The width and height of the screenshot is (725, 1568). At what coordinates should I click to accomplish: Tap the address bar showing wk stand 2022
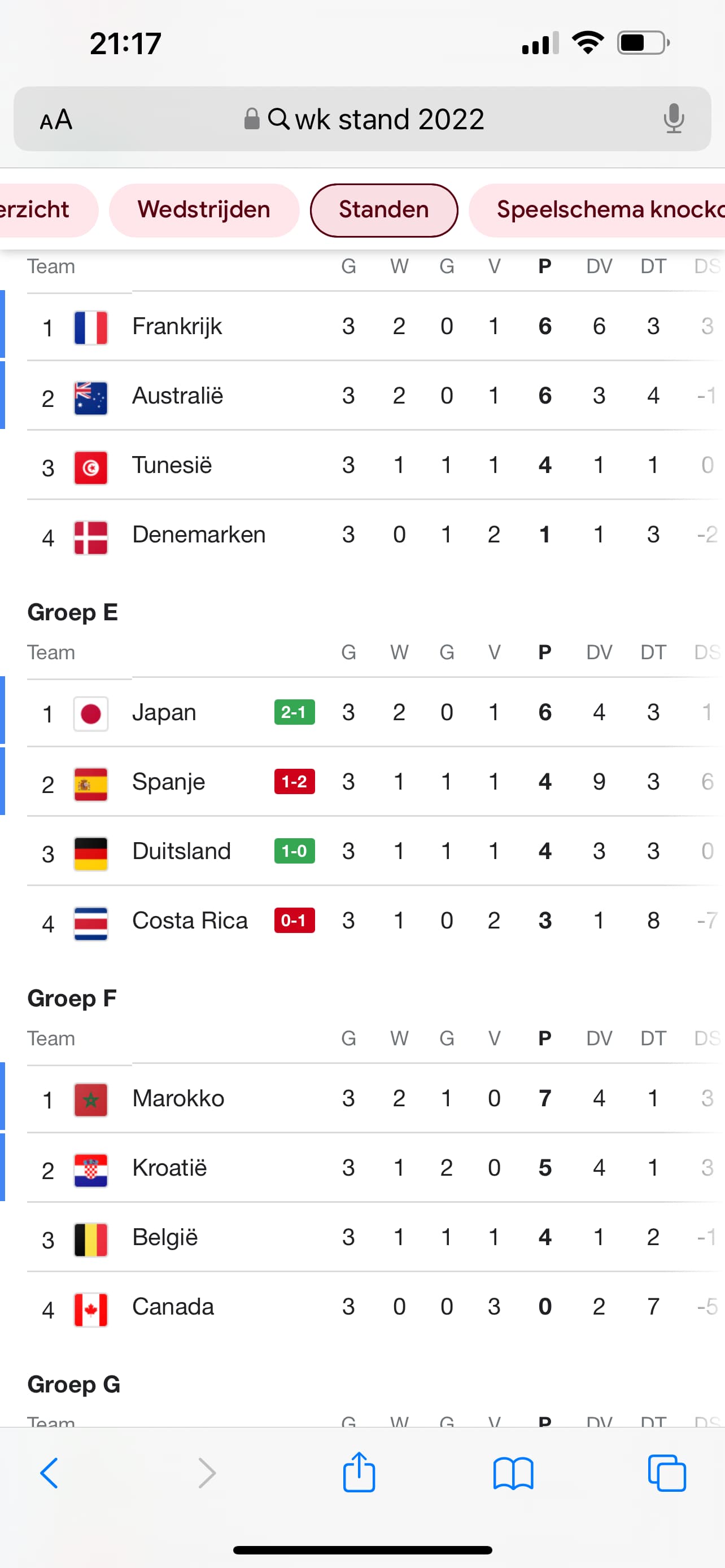[x=363, y=119]
